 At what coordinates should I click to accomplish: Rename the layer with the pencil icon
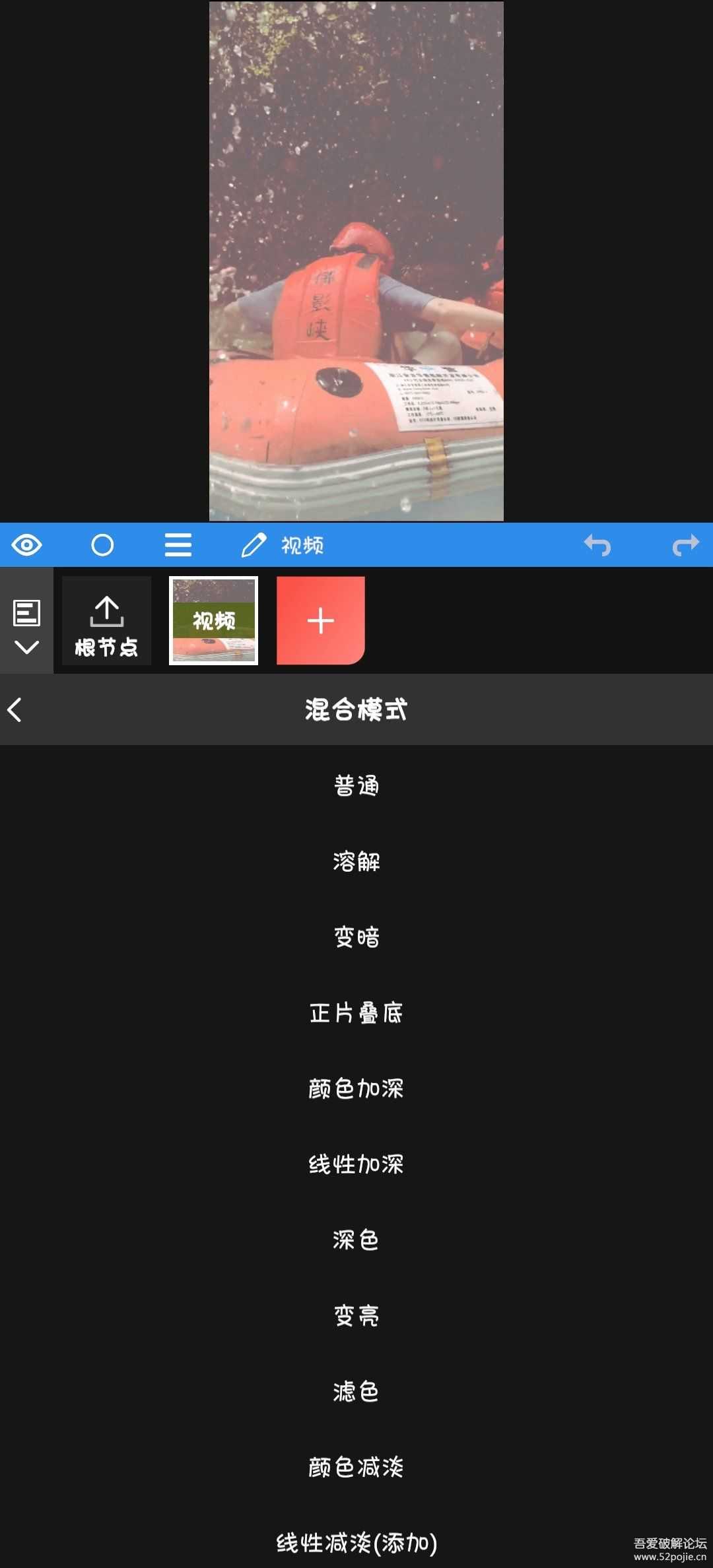point(254,545)
